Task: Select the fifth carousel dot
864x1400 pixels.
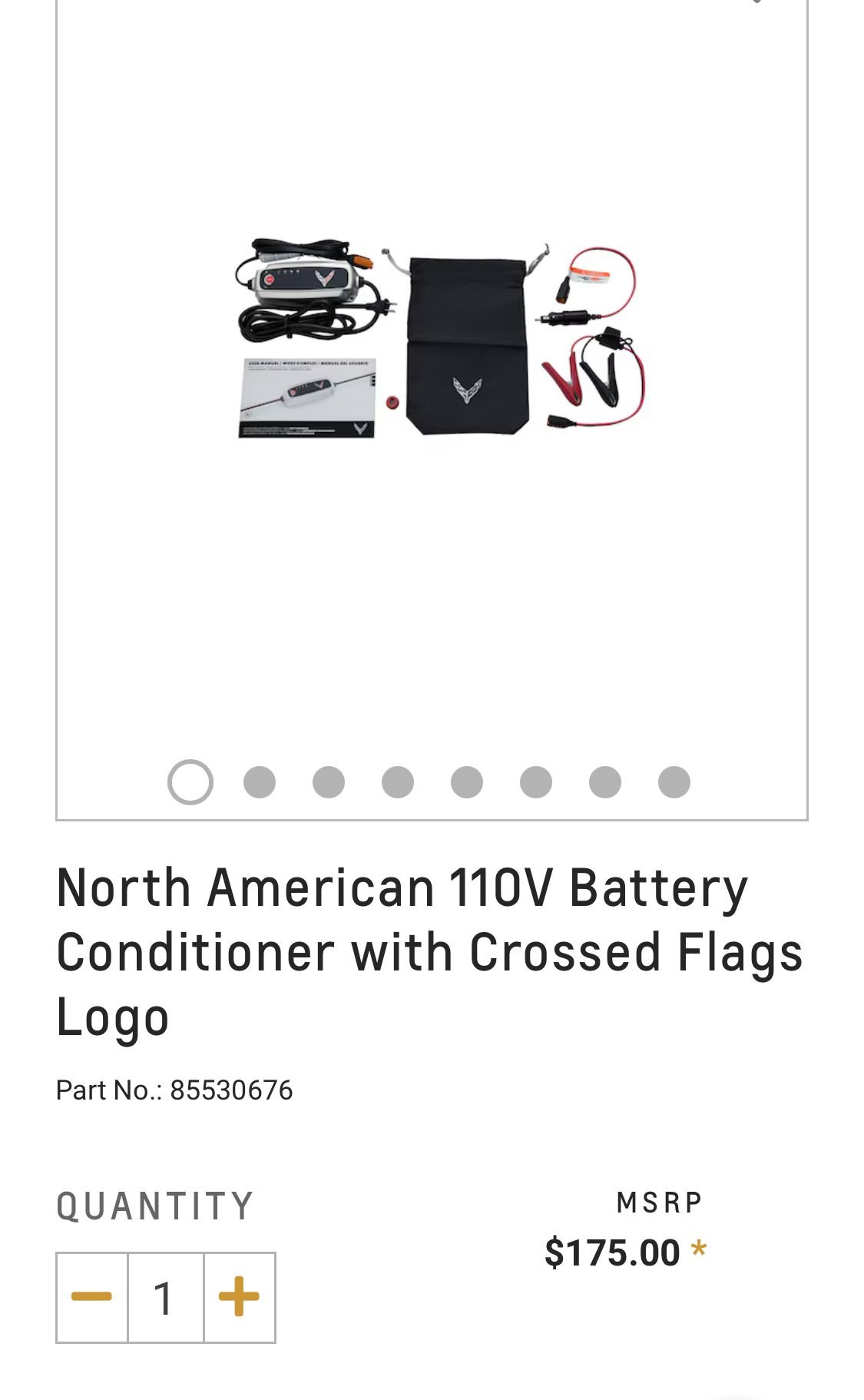Action: [x=465, y=781]
